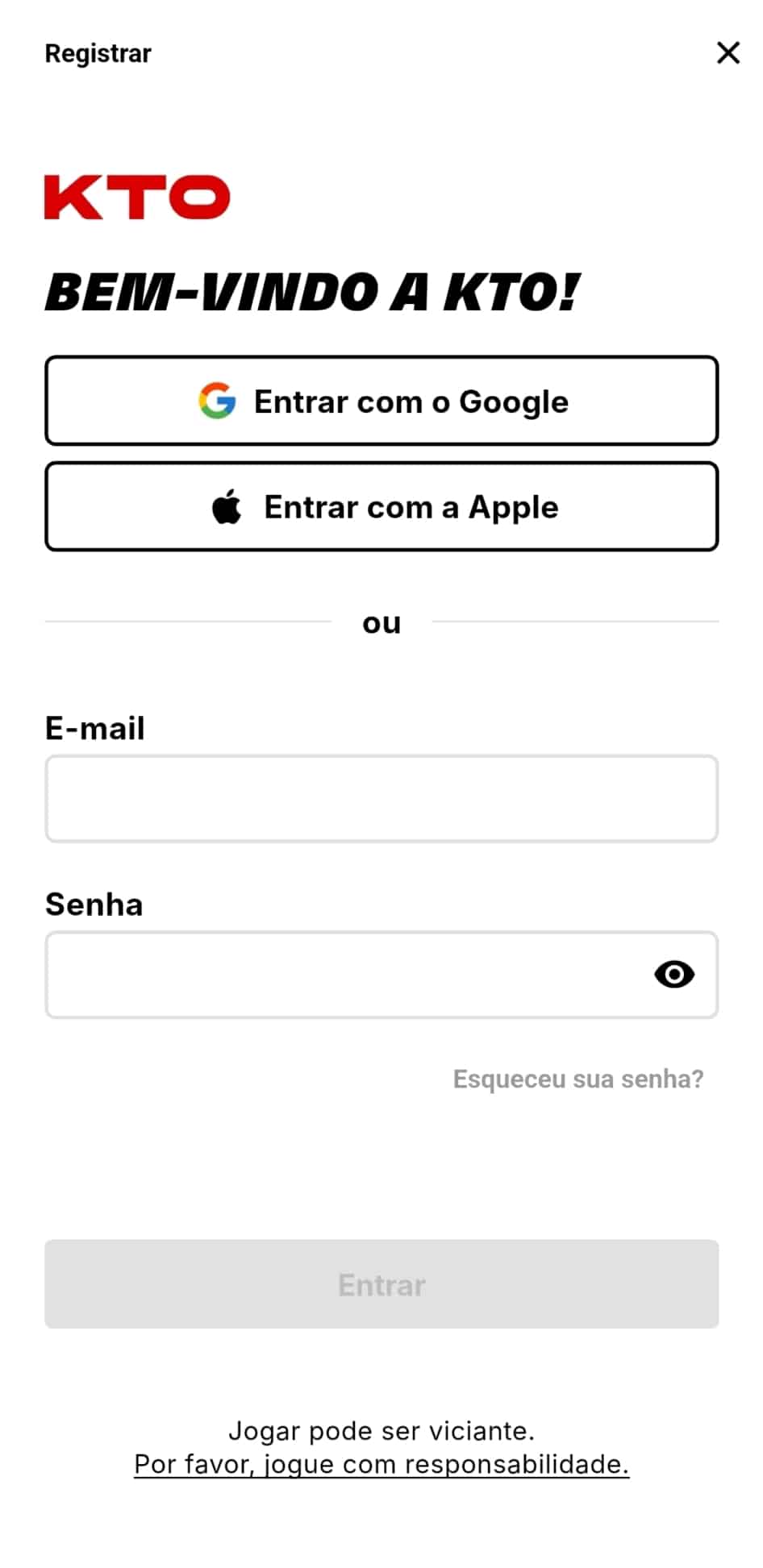Click inside the E-mail input field
763x1568 pixels.
[x=381, y=798]
